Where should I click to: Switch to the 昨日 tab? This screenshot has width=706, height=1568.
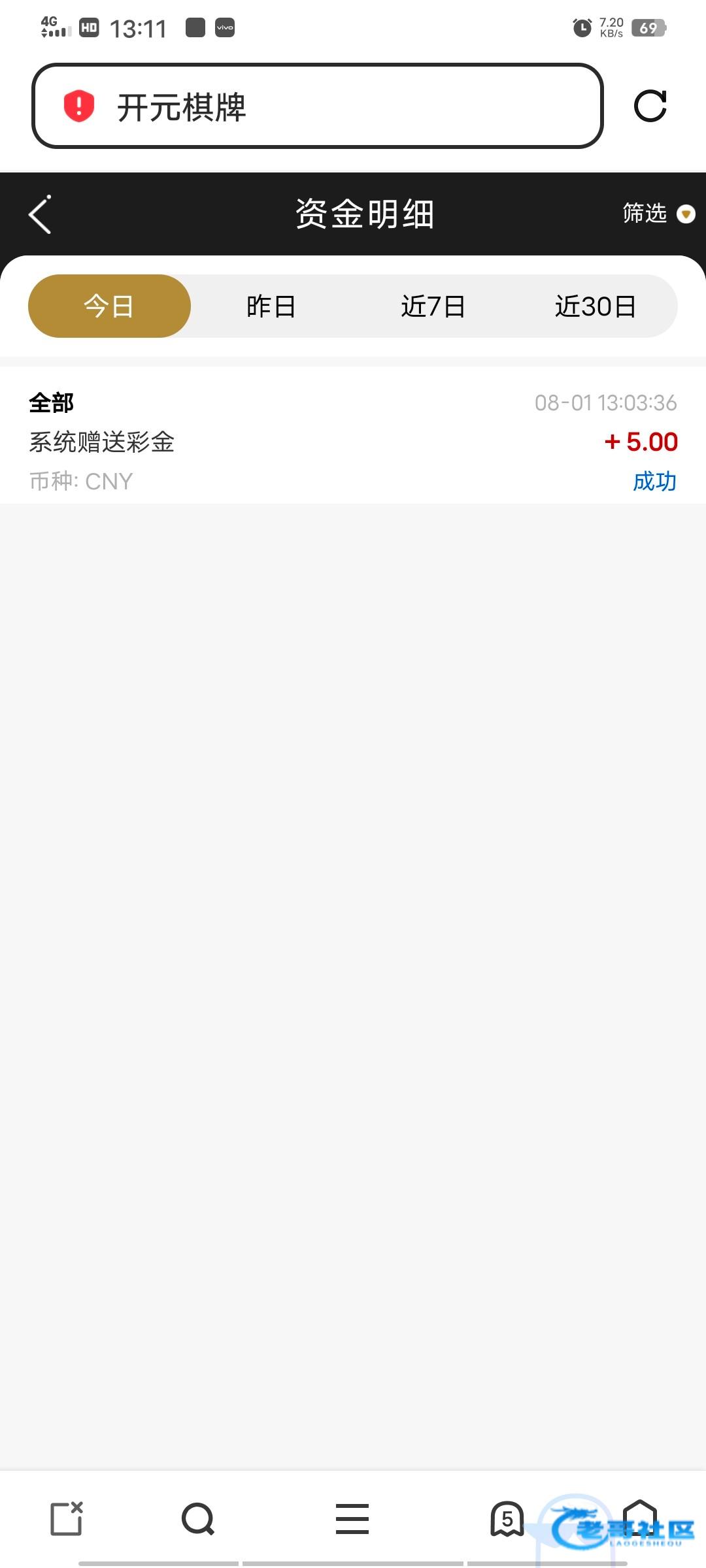(x=271, y=306)
